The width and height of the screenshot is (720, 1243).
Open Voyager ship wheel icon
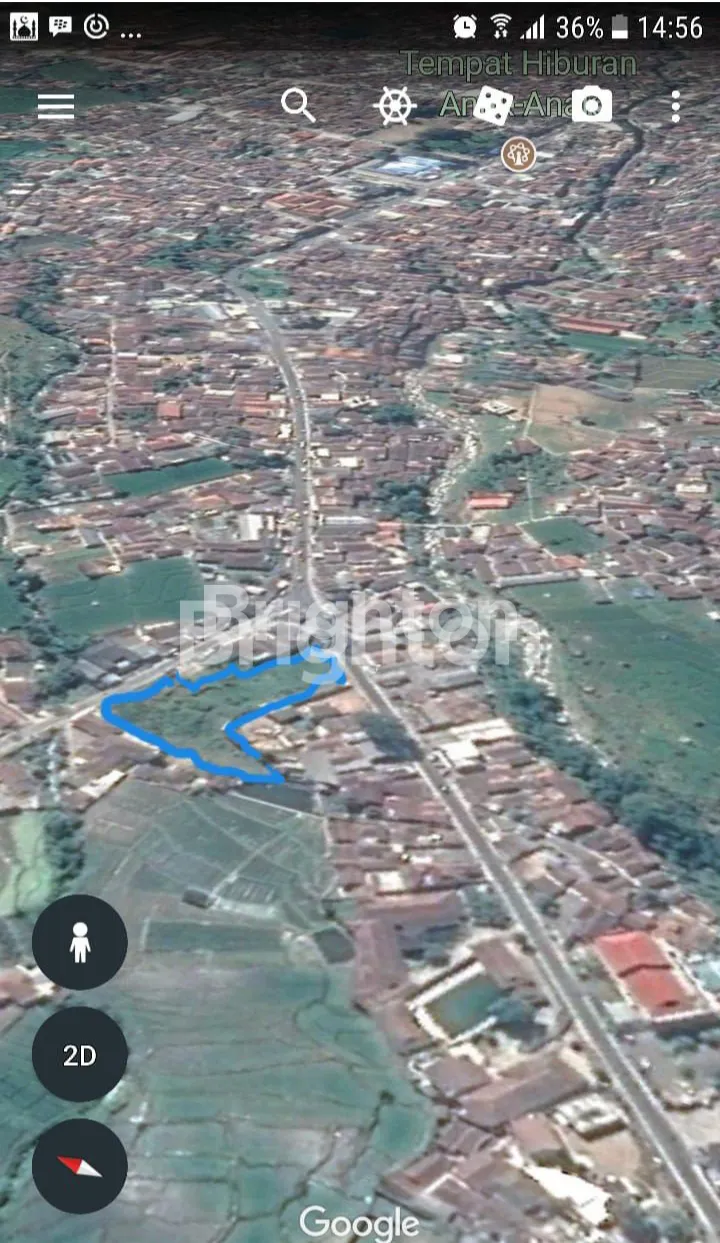395,106
